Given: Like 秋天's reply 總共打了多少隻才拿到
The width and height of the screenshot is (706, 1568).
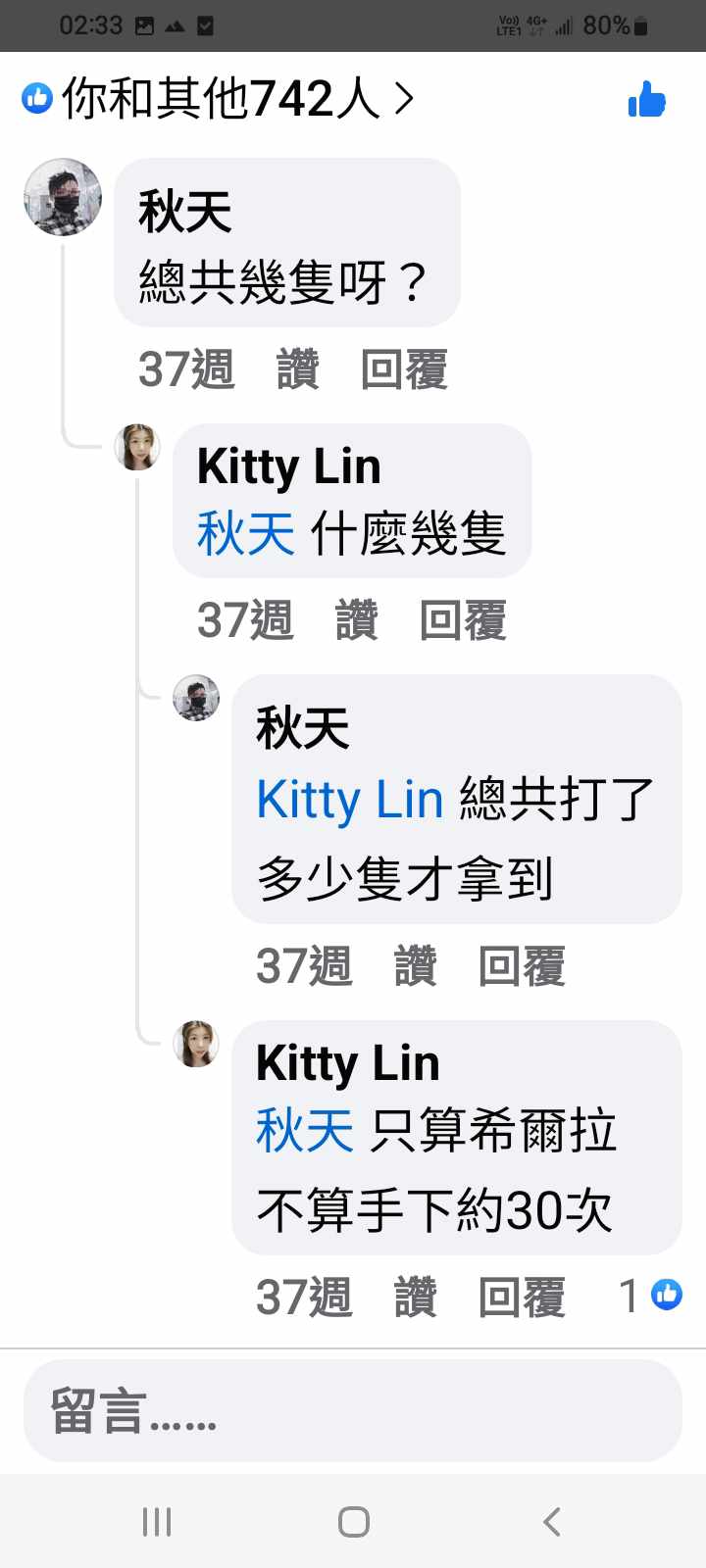Looking at the screenshot, I should coord(416,966).
